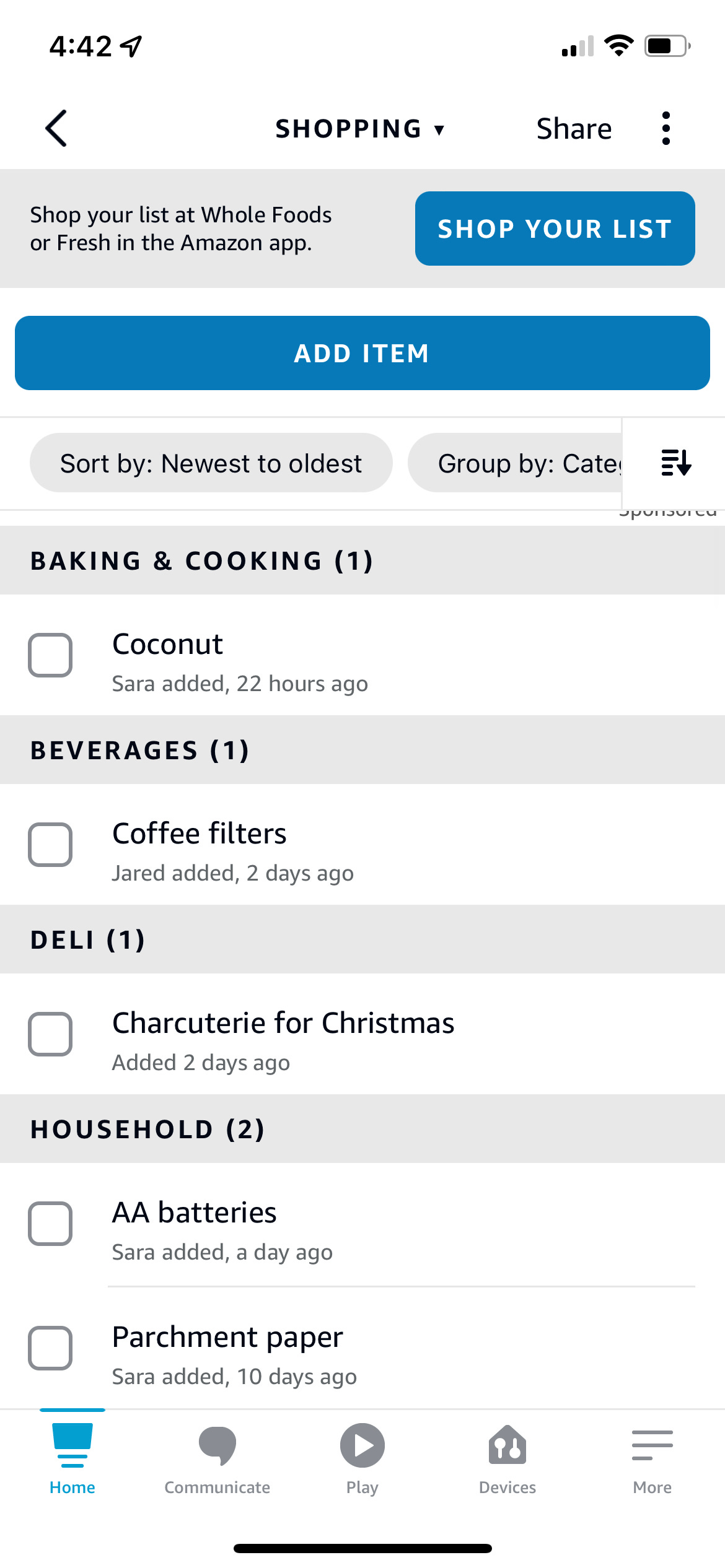Viewport: 725px width, 1568px height.
Task: Open the sort options icon
Action: 676,463
